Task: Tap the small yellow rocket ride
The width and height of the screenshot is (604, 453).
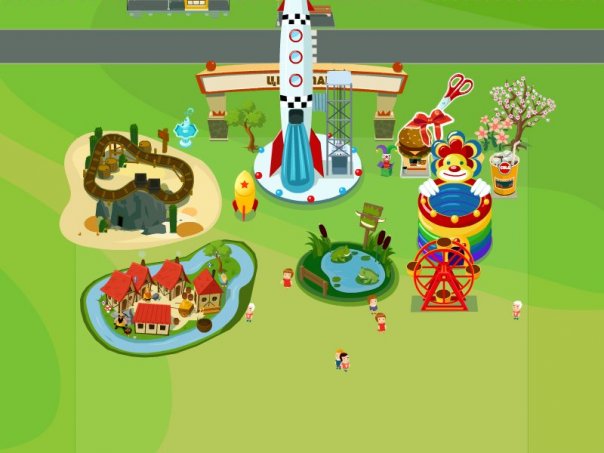Action: (244, 194)
